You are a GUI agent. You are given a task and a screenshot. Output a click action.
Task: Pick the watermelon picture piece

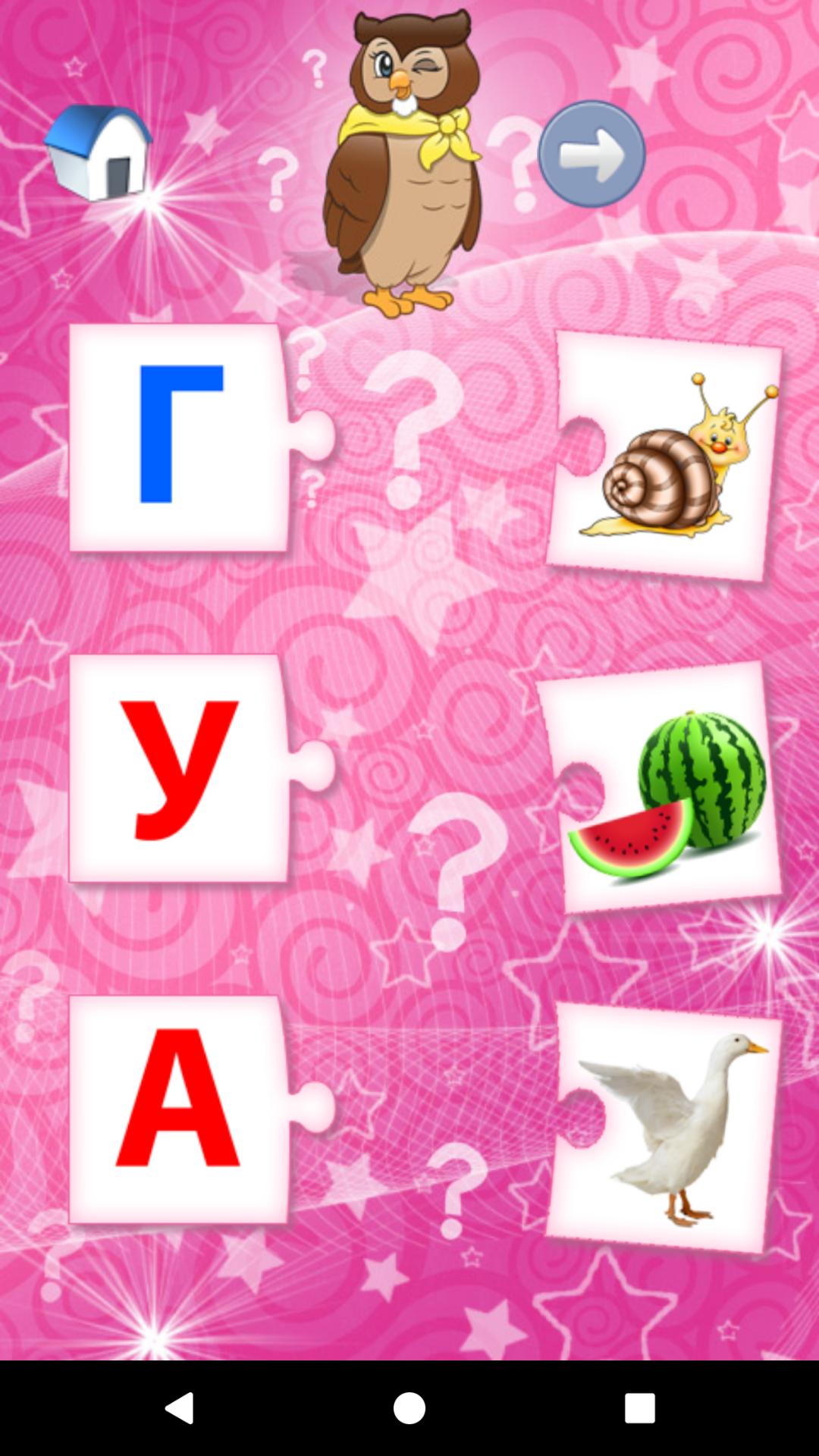point(659,788)
